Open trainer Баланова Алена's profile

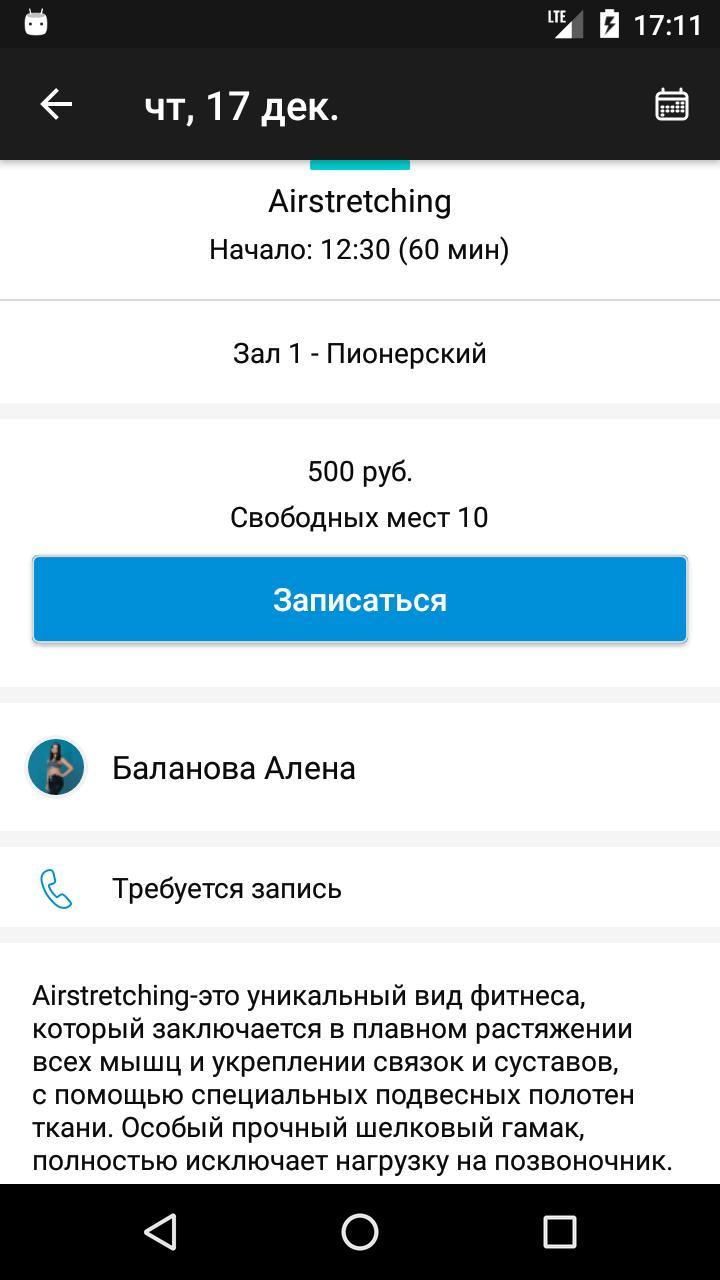click(x=234, y=768)
